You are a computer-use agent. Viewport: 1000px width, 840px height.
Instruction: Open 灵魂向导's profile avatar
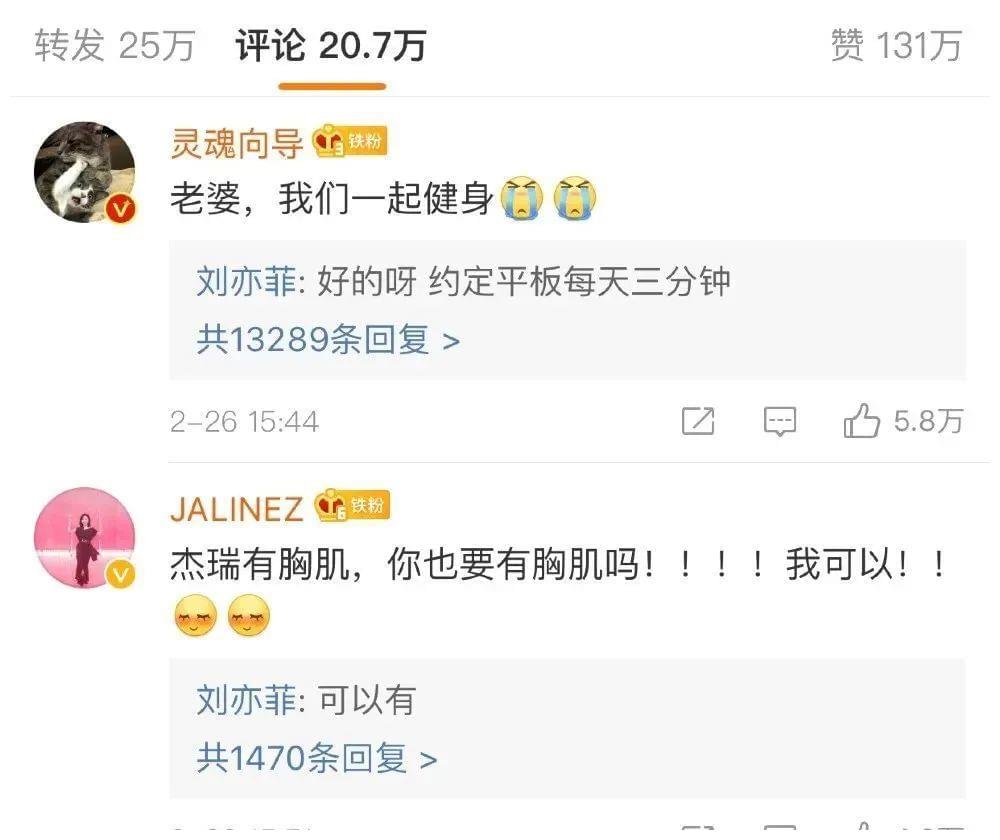(84, 172)
